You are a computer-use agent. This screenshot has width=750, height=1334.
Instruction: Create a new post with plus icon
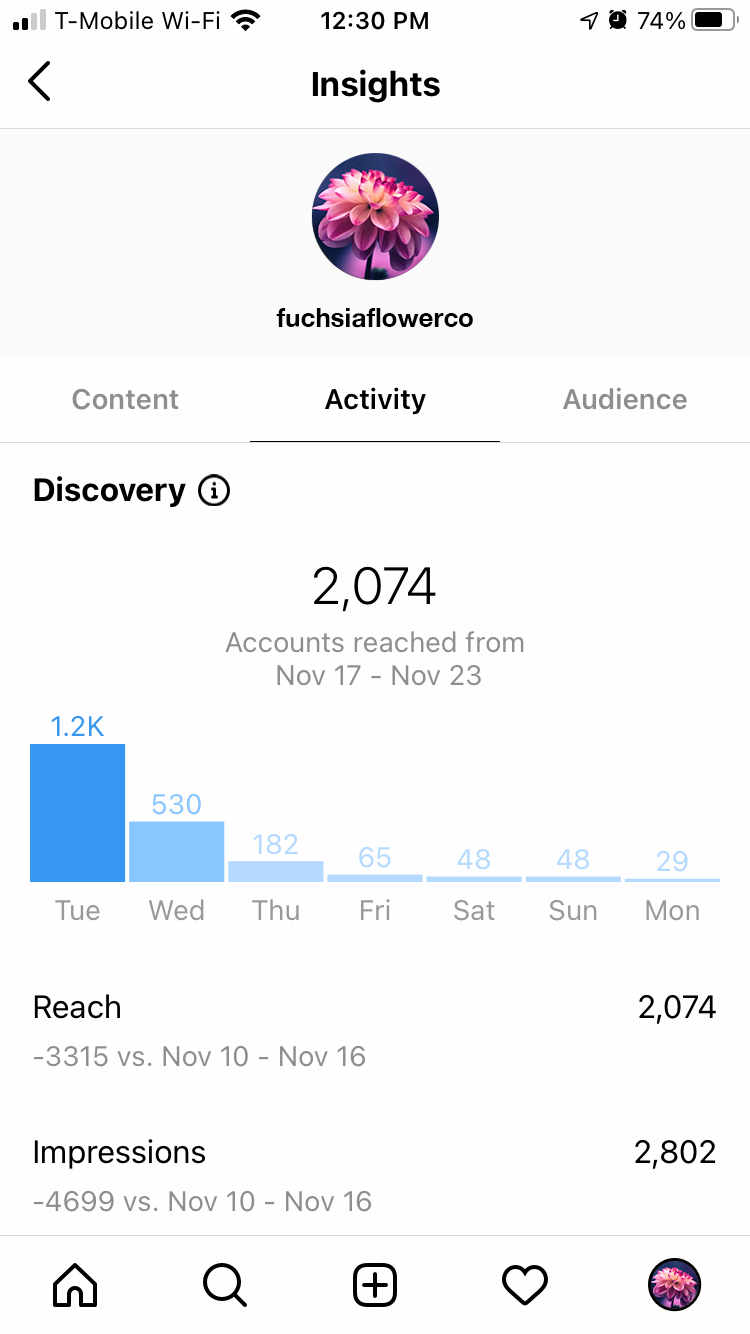click(x=375, y=1284)
